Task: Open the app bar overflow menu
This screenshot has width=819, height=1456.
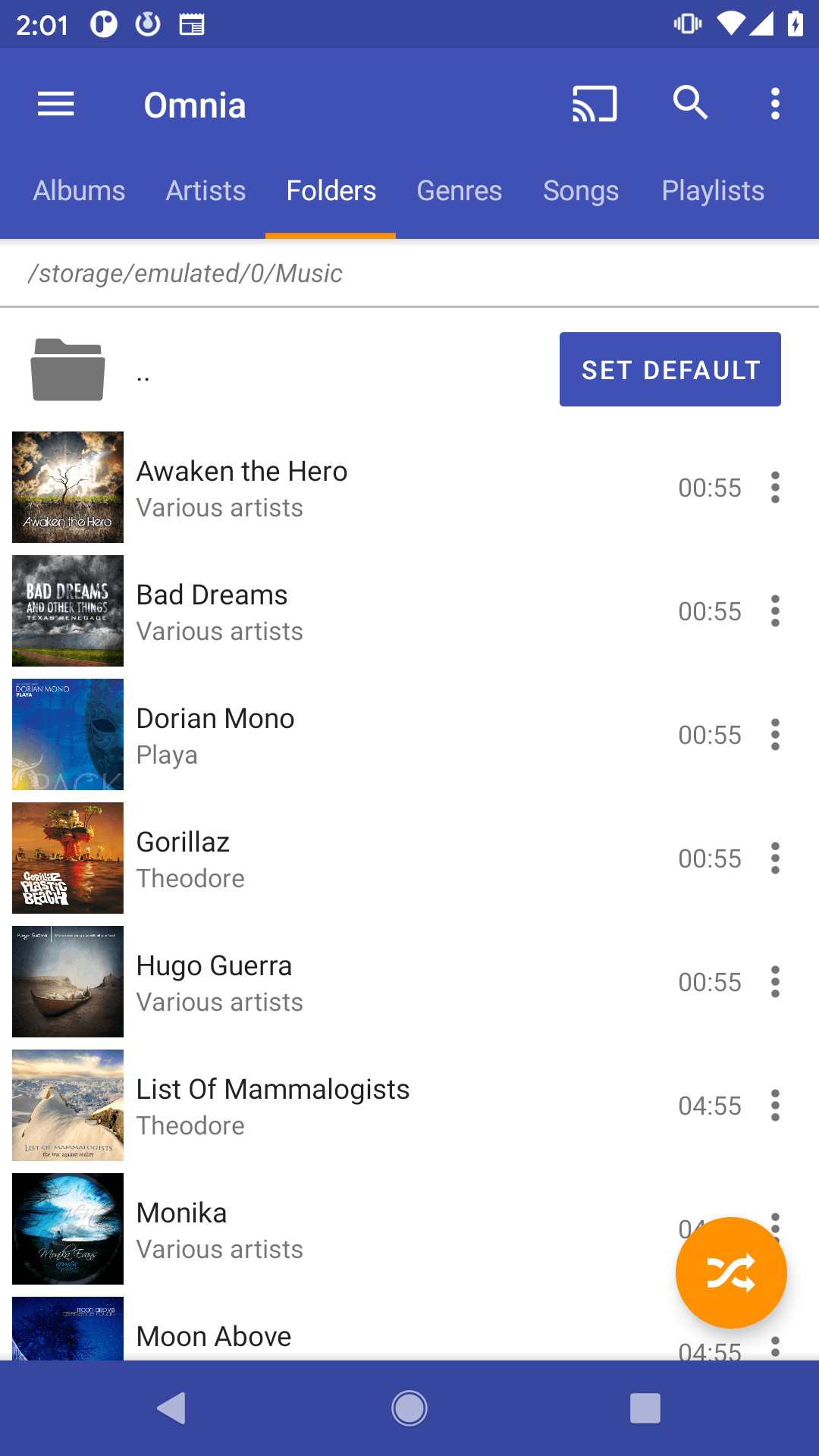Action: pos(775,104)
